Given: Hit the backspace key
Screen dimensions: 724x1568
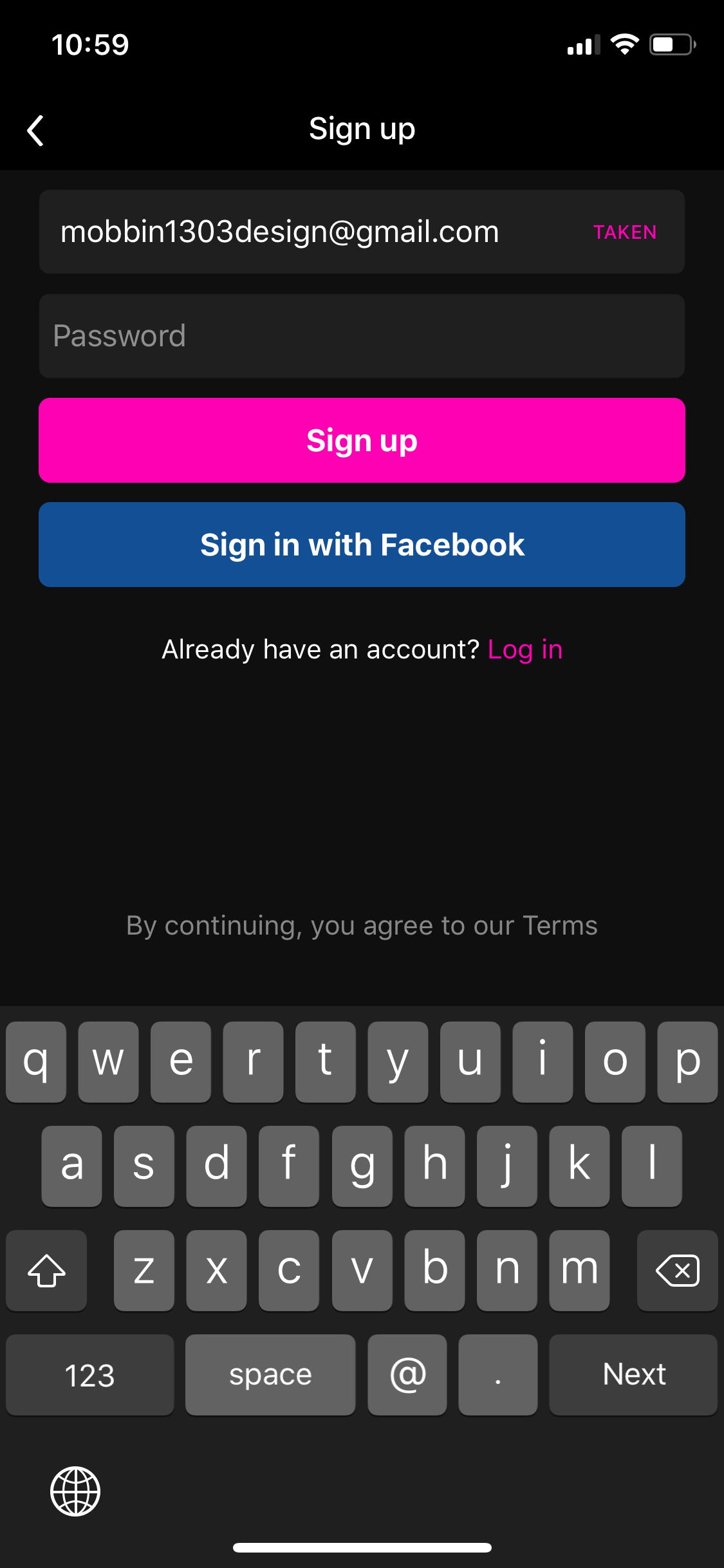Looking at the screenshot, I should tap(677, 1270).
